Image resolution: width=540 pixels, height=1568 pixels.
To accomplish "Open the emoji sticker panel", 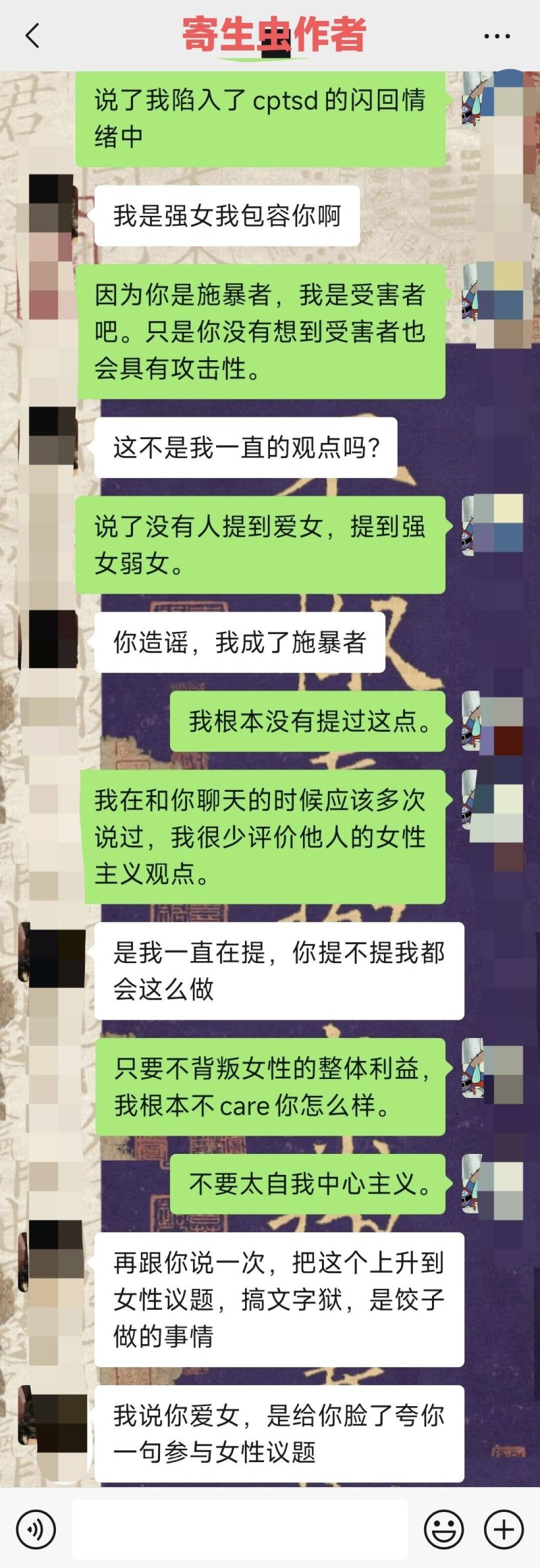I will (x=443, y=1530).
